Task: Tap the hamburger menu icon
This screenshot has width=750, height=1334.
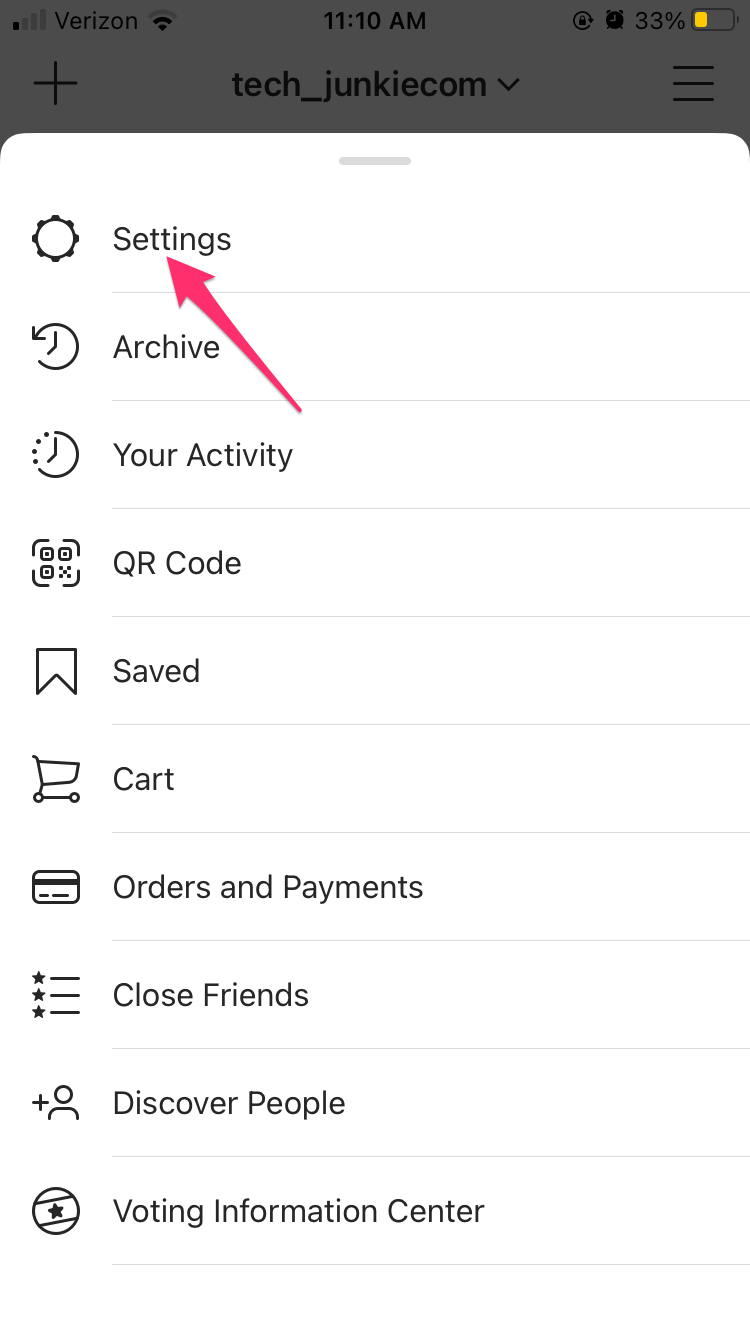Action: 693,84
